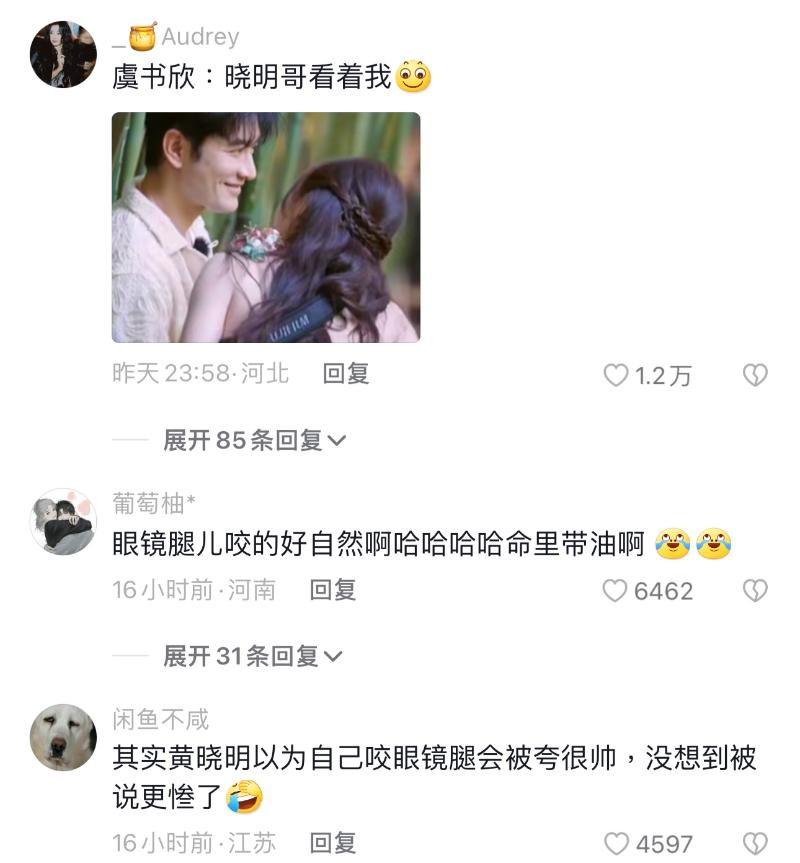
Task: Reply to 葡萄柚's comment
Action: [333, 590]
